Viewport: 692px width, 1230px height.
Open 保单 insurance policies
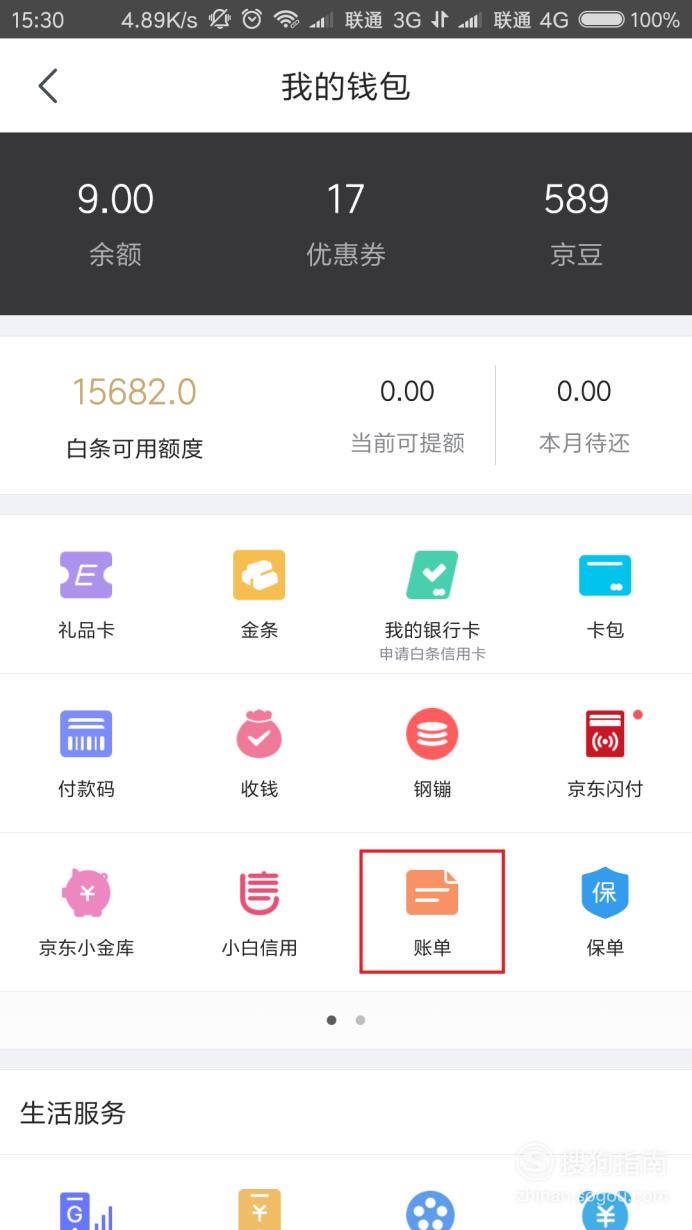coord(605,913)
